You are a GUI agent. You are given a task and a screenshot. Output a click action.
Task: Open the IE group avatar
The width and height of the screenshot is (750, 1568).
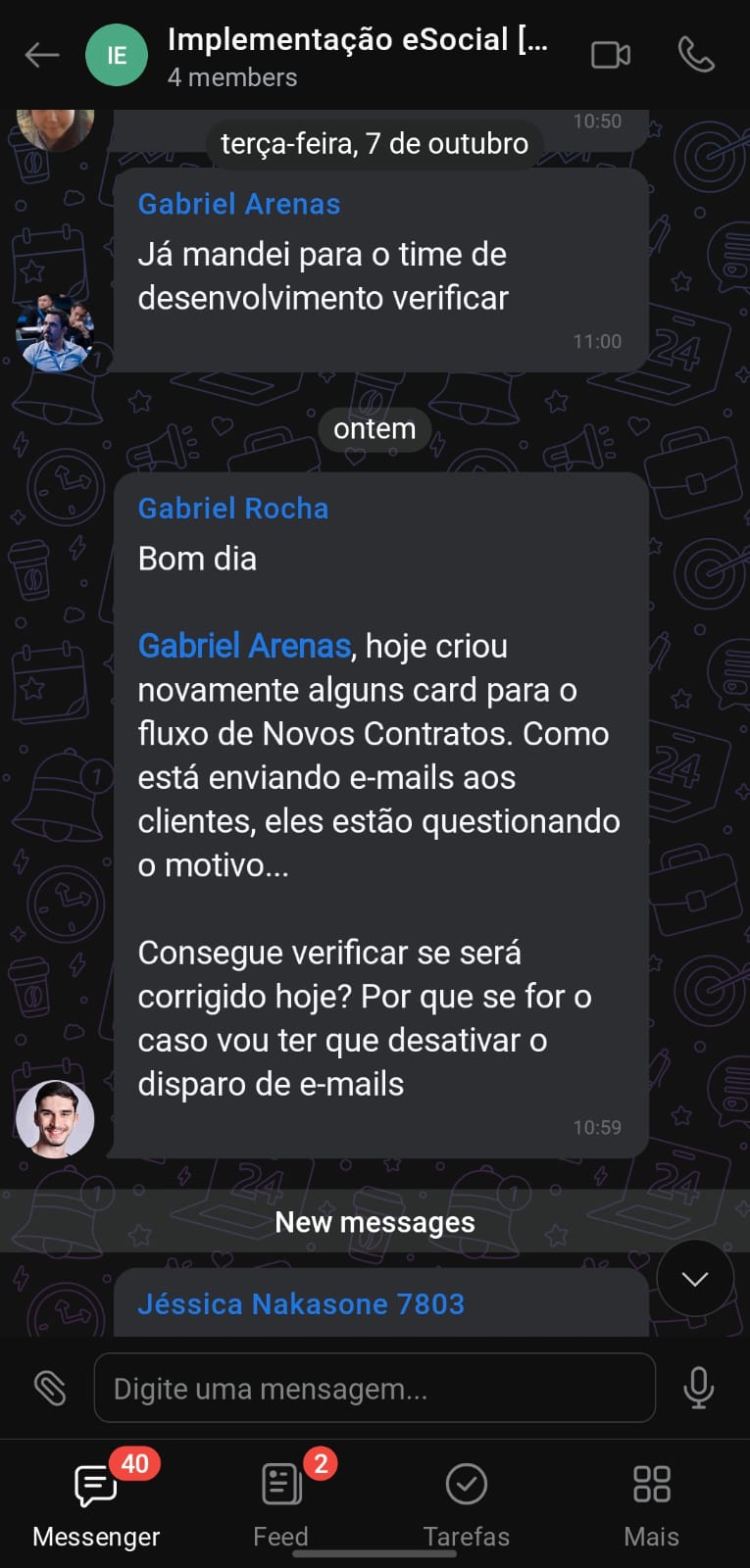point(117,55)
